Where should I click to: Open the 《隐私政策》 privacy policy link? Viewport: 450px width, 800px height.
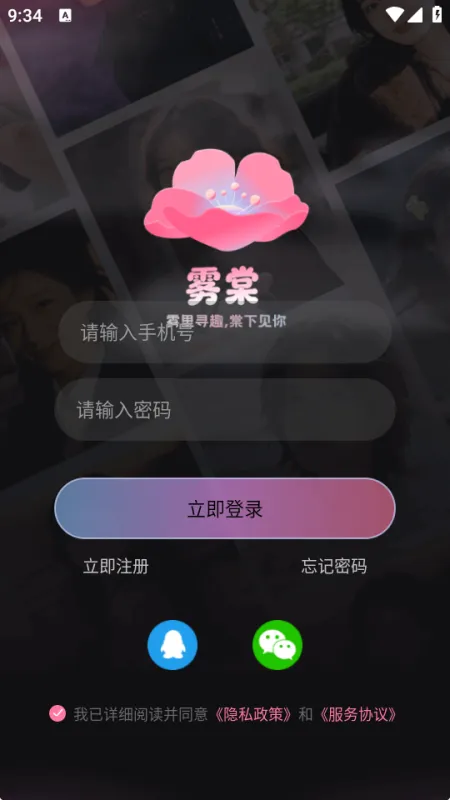pyautogui.click(x=253, y=714)
